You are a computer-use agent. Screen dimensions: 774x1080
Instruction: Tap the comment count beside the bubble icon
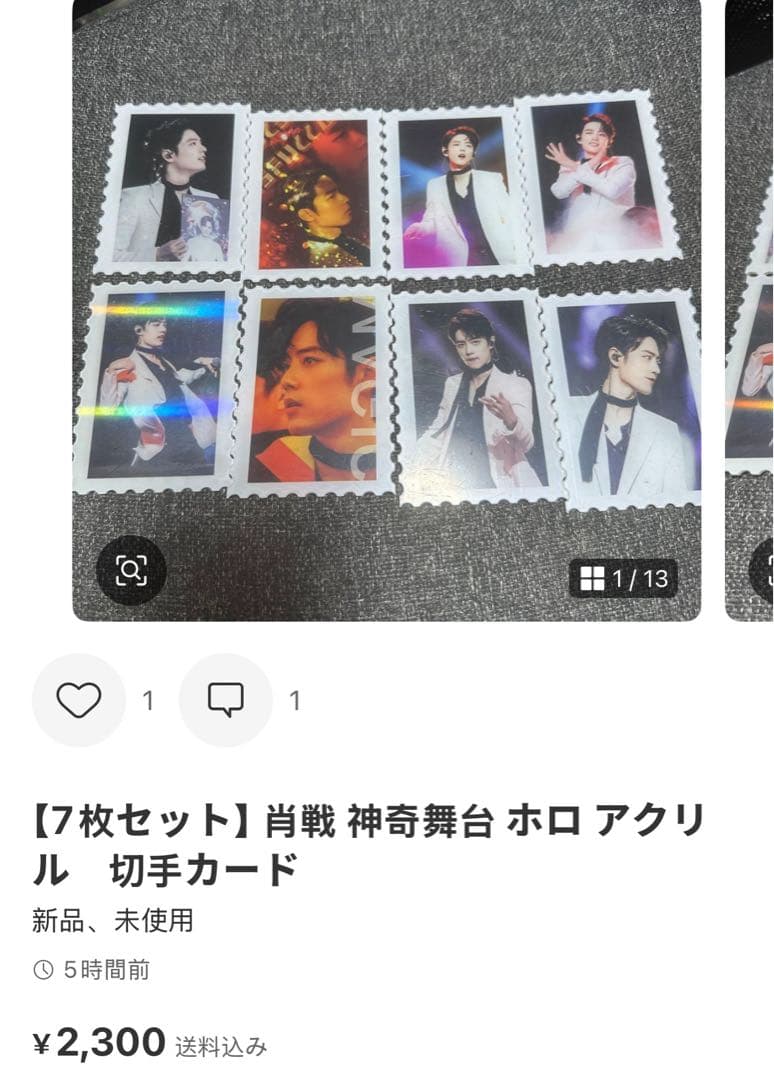click(x=293, y=696)
